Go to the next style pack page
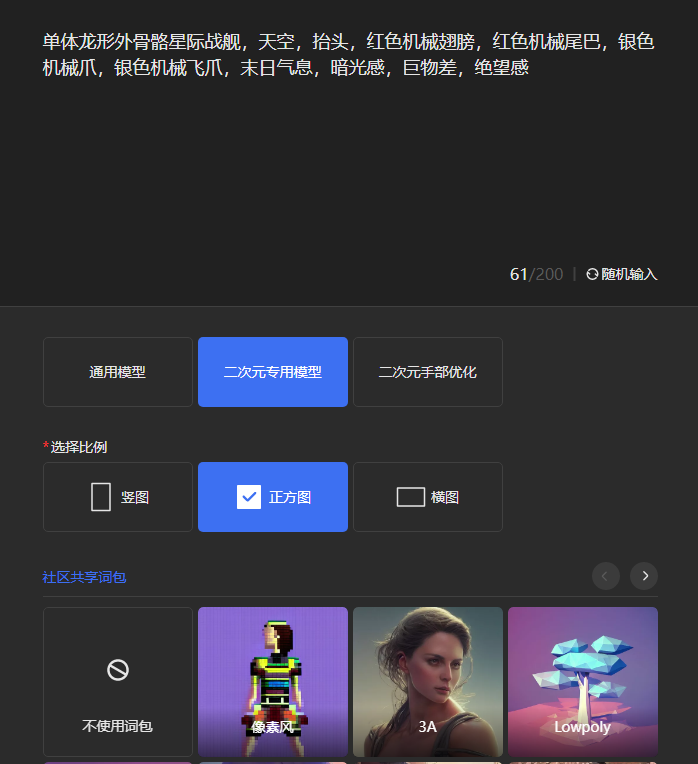698x764 pixels. (644, 576)
